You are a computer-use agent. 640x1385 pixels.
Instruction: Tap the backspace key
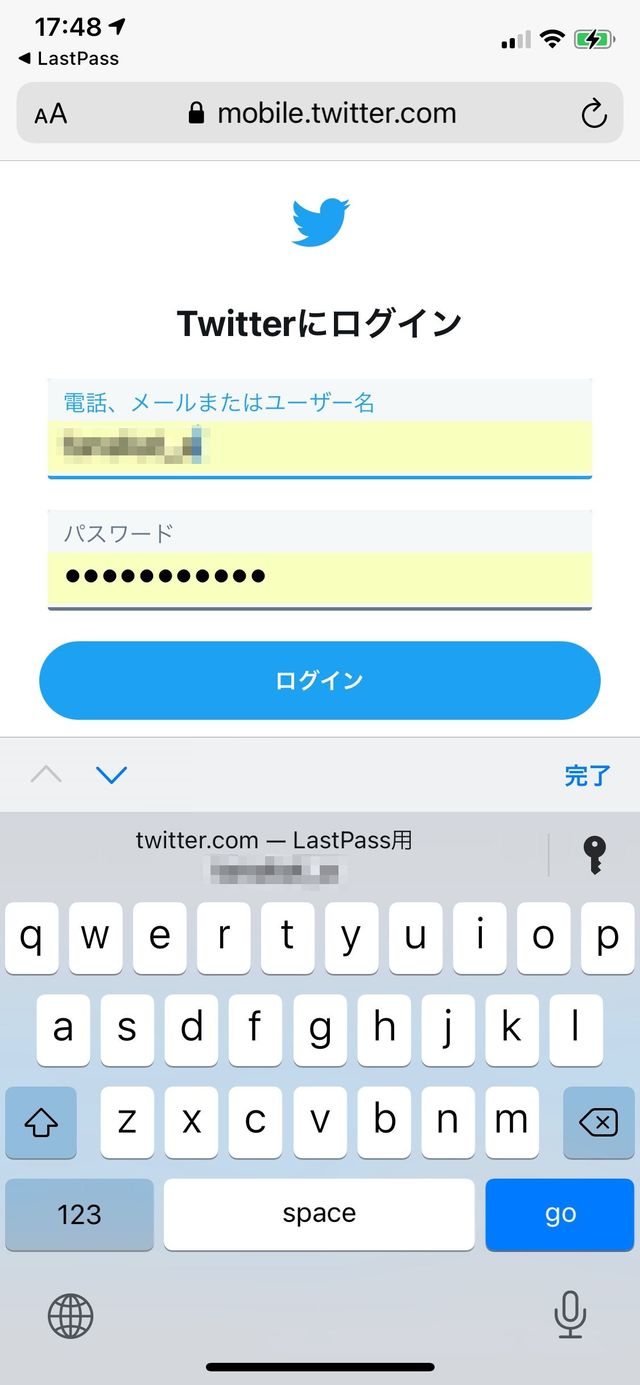click(x=598, y=1123)
